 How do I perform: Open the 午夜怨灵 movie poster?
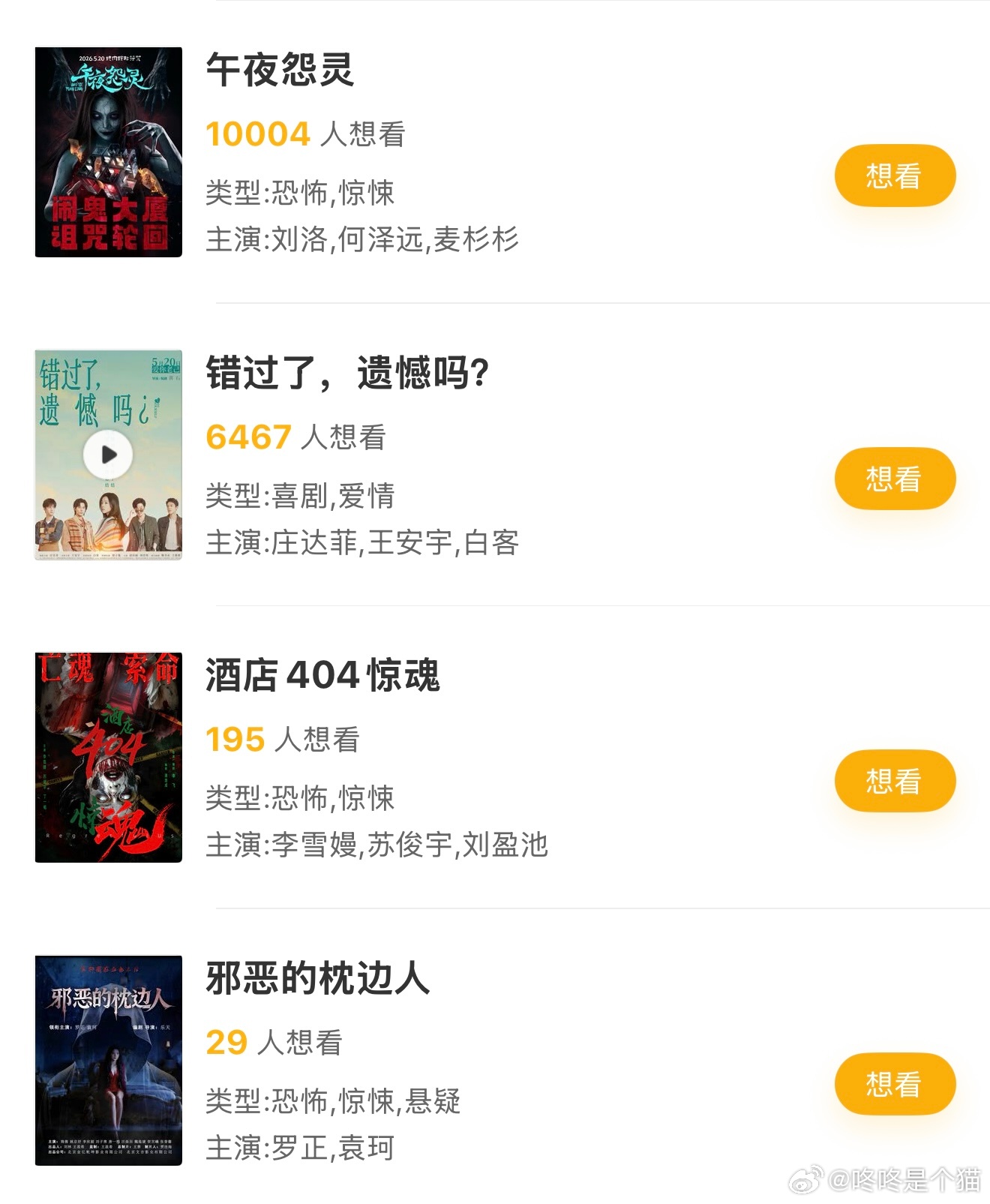tap(109, 152)
